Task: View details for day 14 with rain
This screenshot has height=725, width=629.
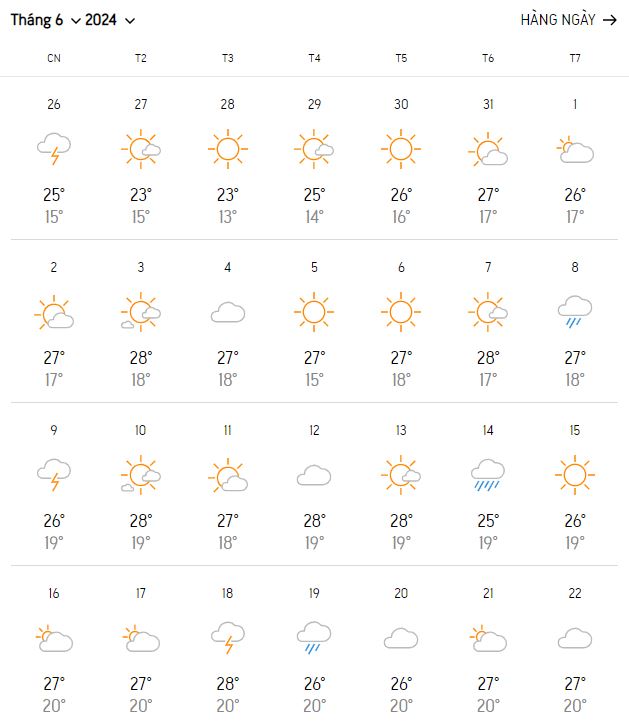Action: click(x=488, y=486)
